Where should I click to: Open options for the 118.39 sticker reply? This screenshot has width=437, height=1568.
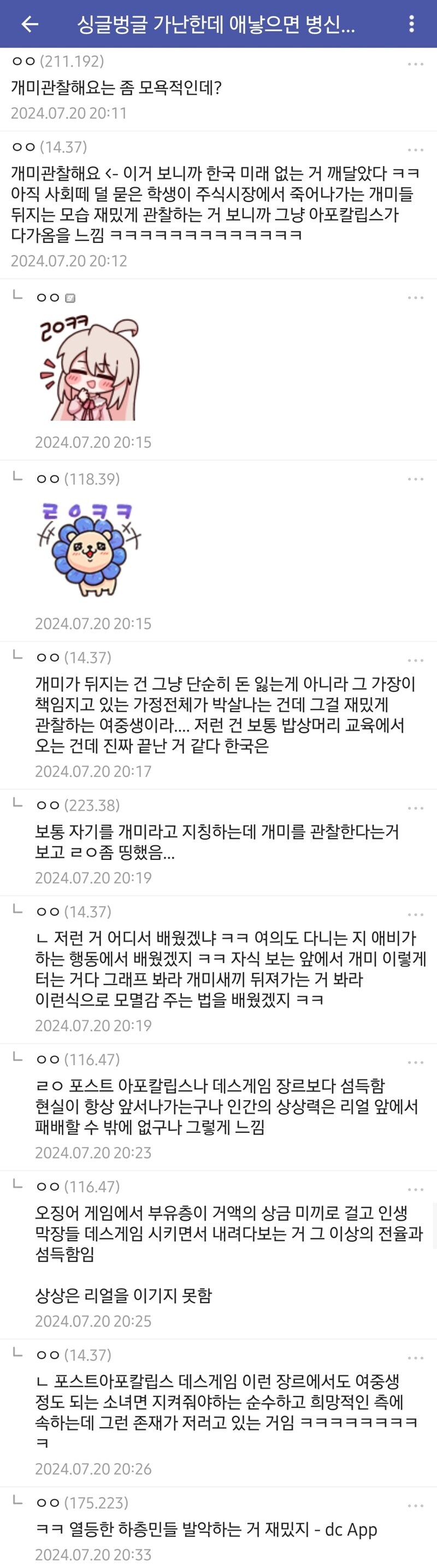(415, 479)
